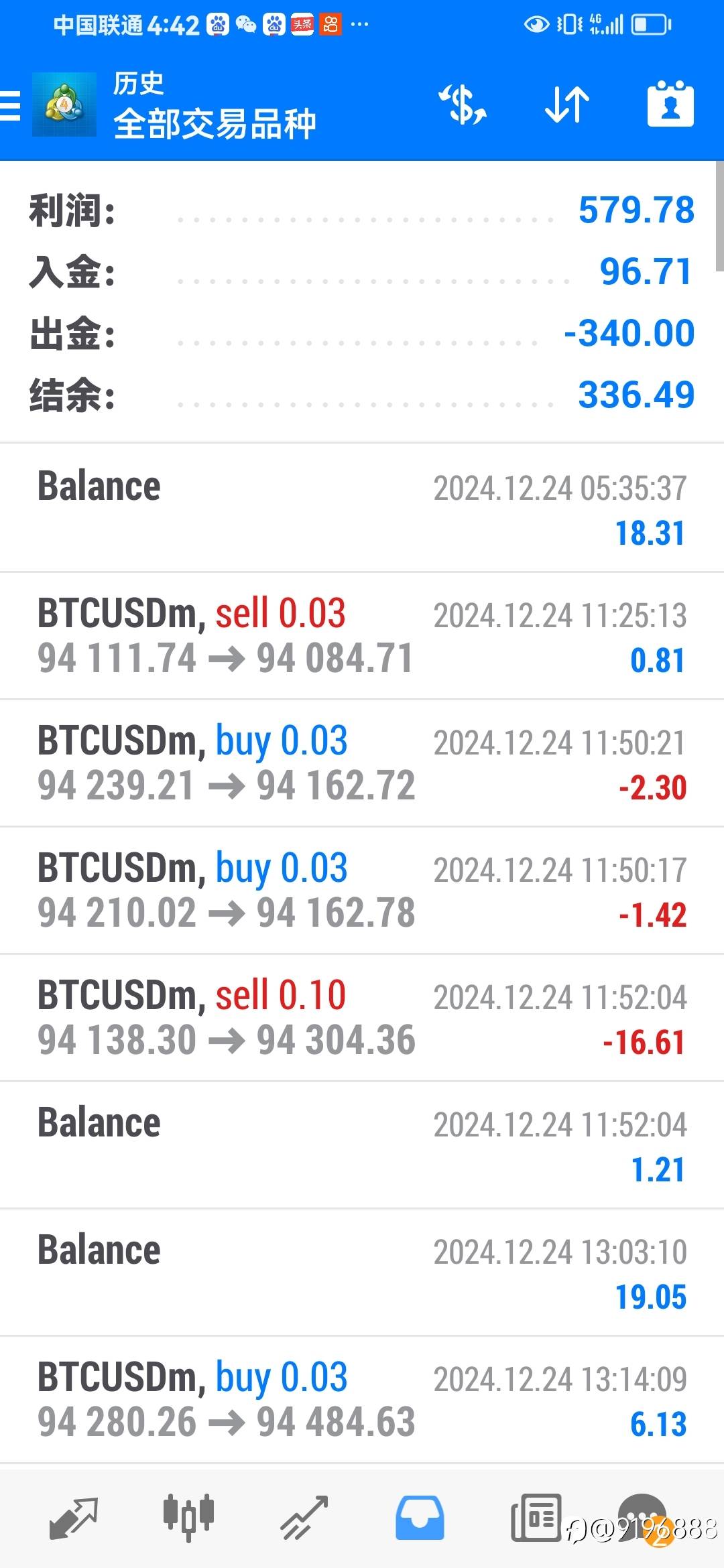The image size is (724, 1568).
Task: Open the side drawer menu
Action: [11, 105]
